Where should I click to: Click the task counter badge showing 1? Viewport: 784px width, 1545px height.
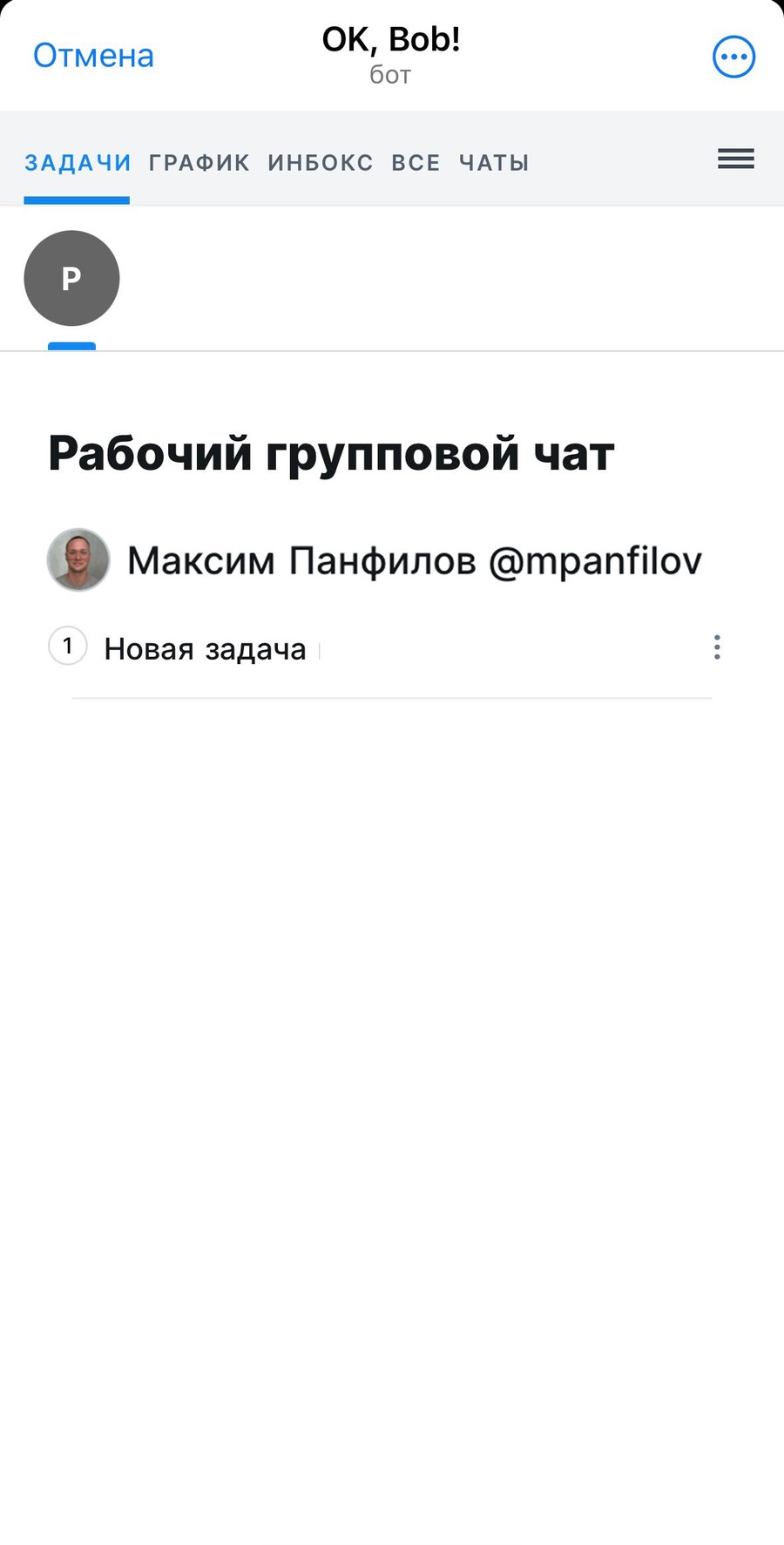click(x=67, y=646)
